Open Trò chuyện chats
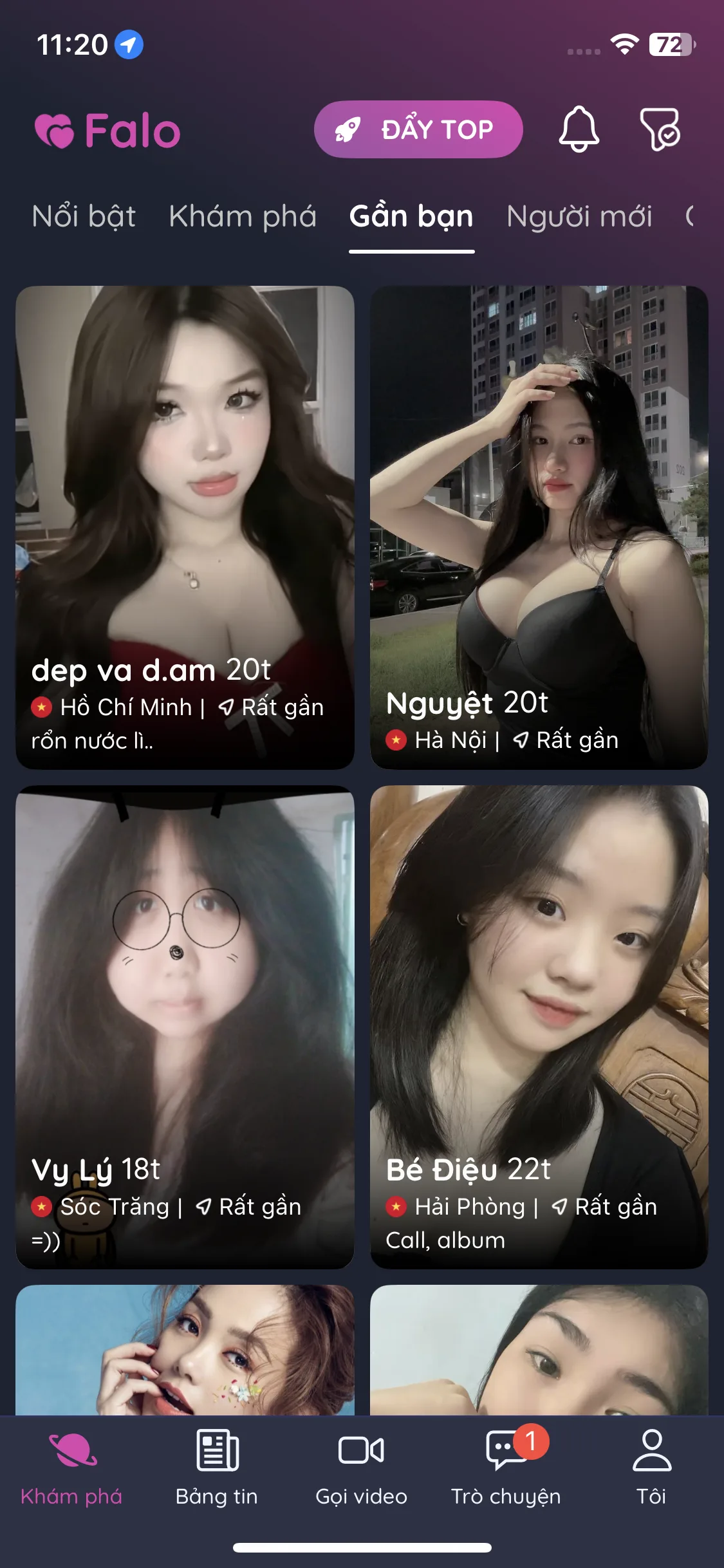Screen dimensions: 724x1568 click(506, 1468)
